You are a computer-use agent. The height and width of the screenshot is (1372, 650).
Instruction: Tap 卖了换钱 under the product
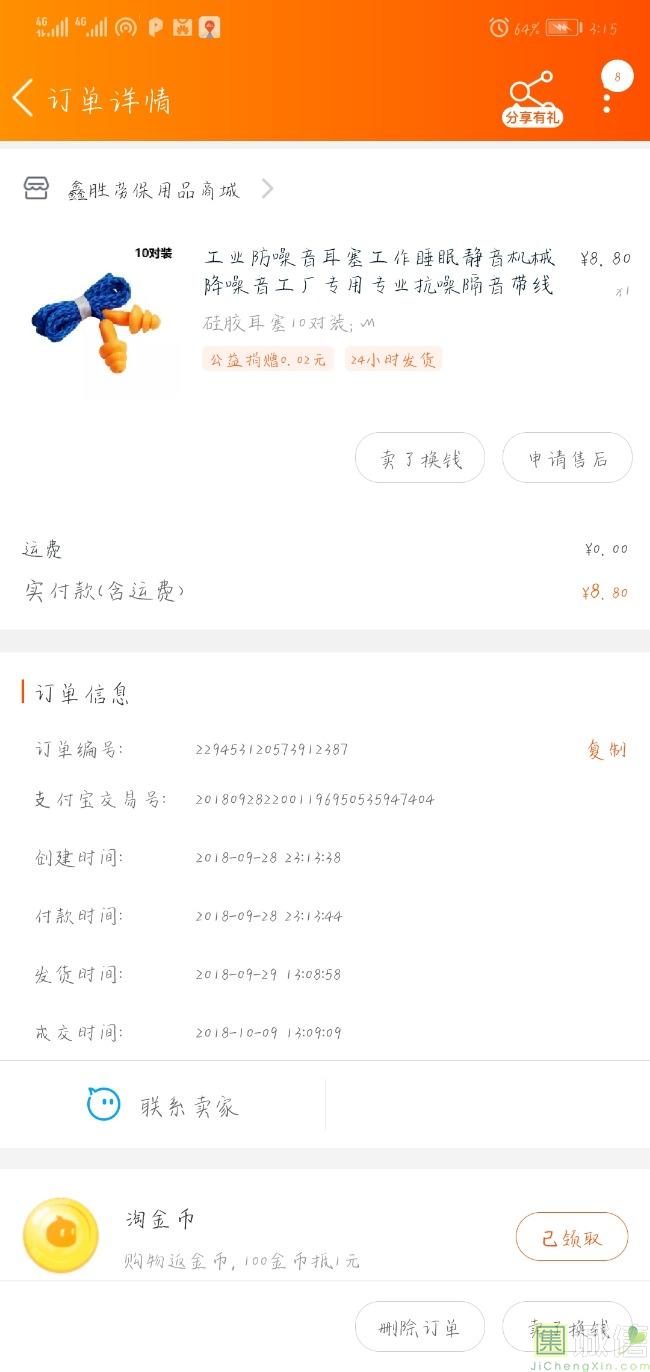pos(420,459)
